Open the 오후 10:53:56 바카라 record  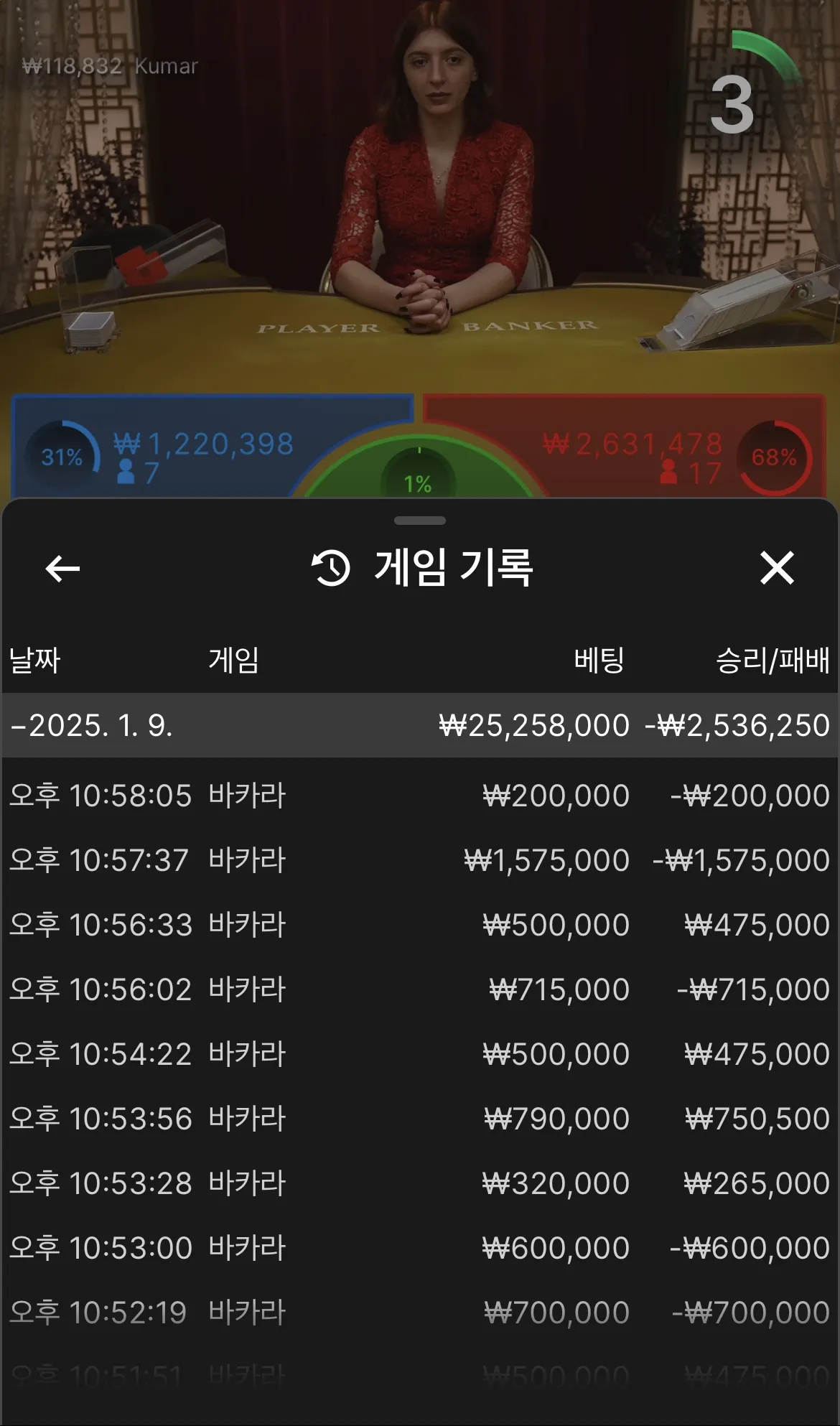(420, 1119)
